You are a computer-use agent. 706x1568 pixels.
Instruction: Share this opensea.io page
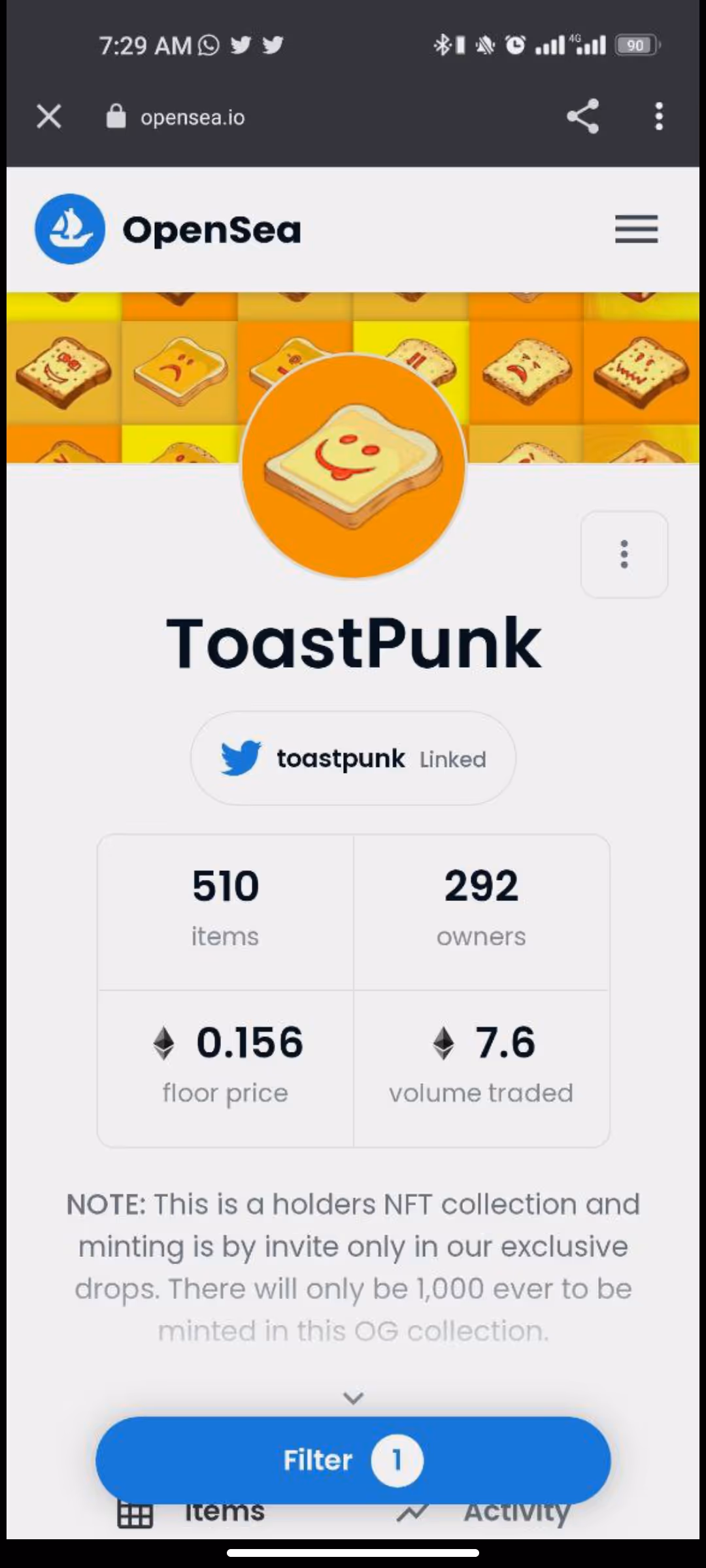click(582, 116)
